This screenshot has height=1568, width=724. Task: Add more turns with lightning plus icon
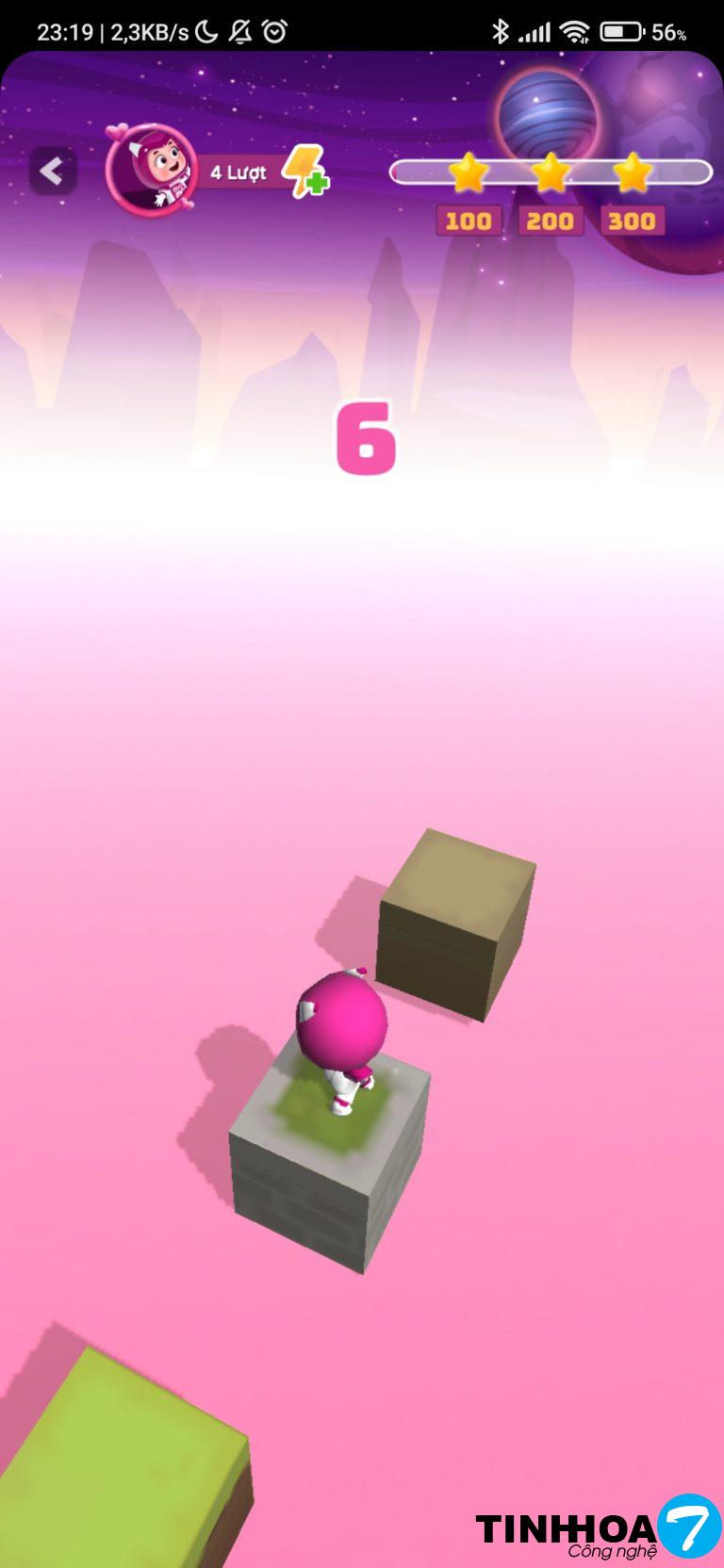(305, 171)
